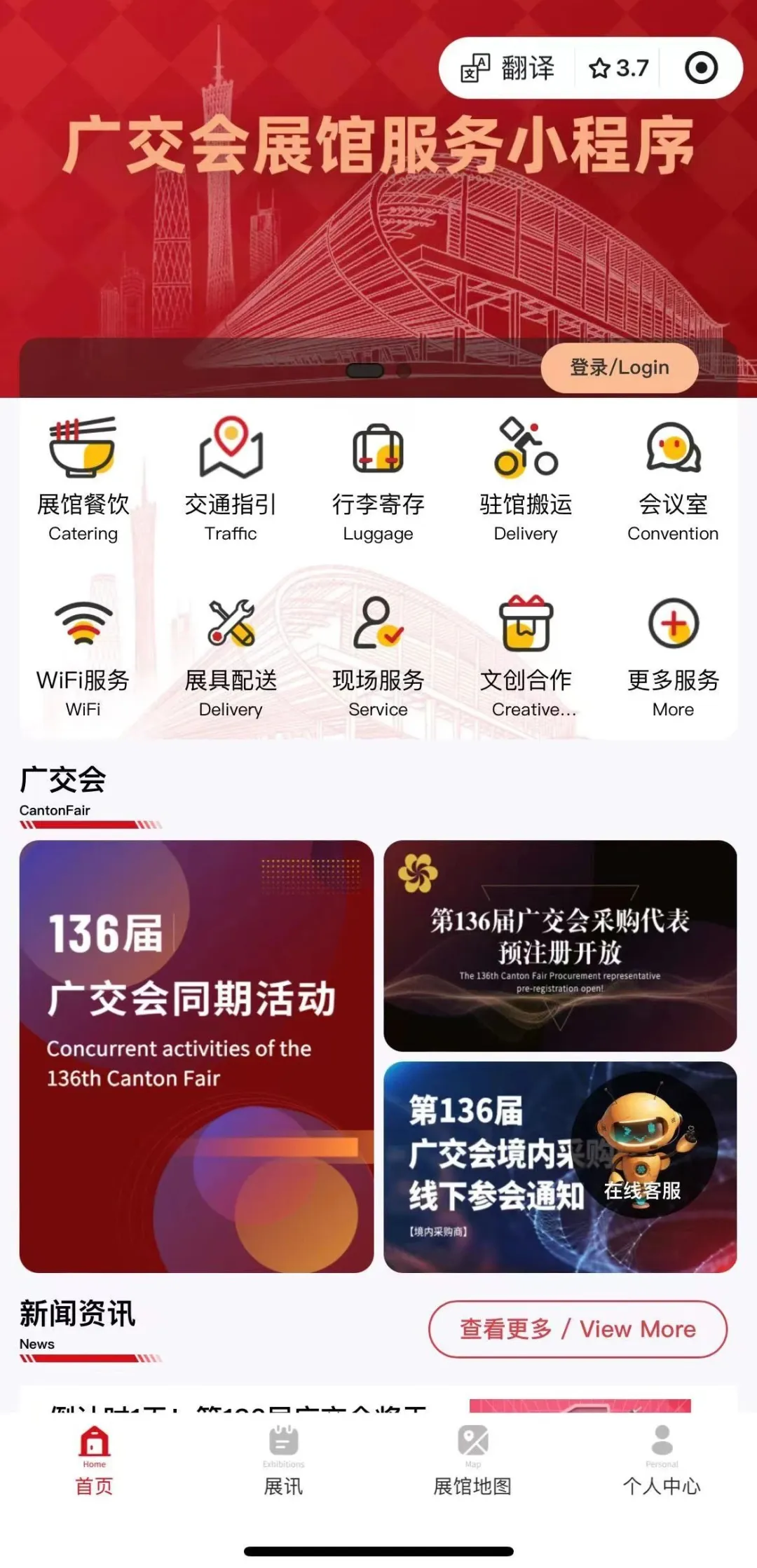Open the 展馆地图 venue map tab
This screenshot has height=1568, width=757.
(473, 1464)
